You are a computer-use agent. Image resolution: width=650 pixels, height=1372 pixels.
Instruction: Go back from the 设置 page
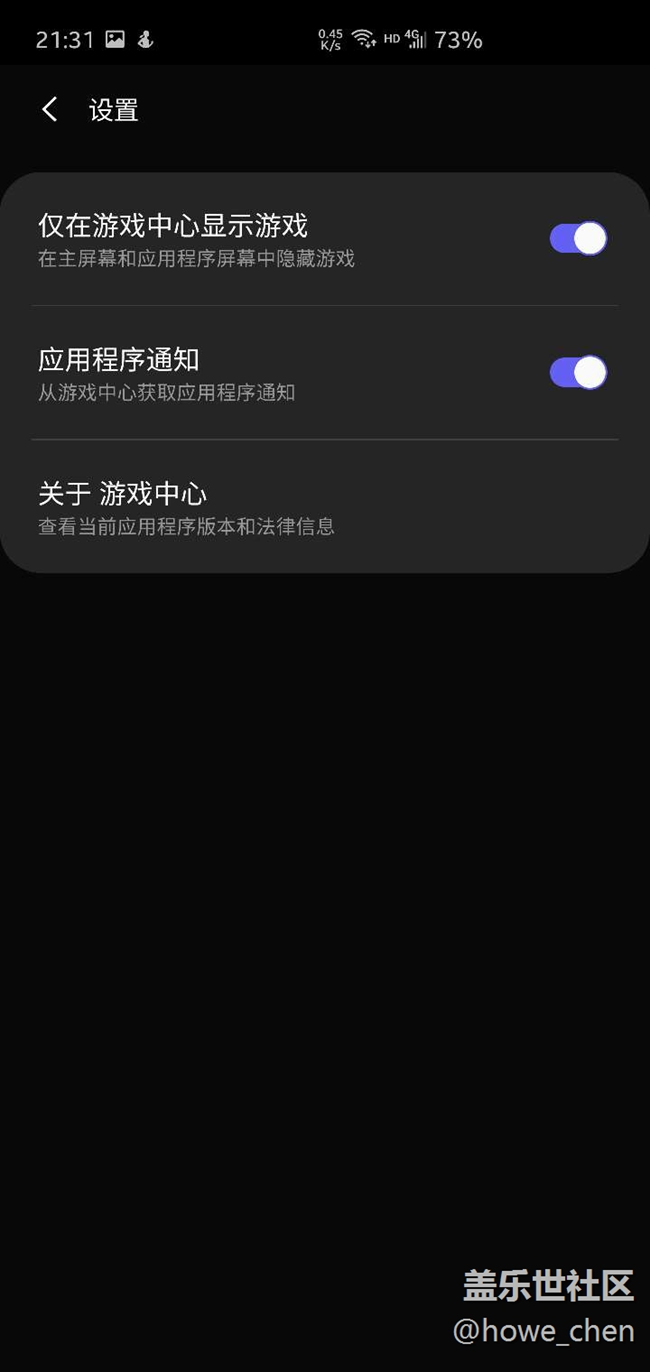[x=50, y=109]
